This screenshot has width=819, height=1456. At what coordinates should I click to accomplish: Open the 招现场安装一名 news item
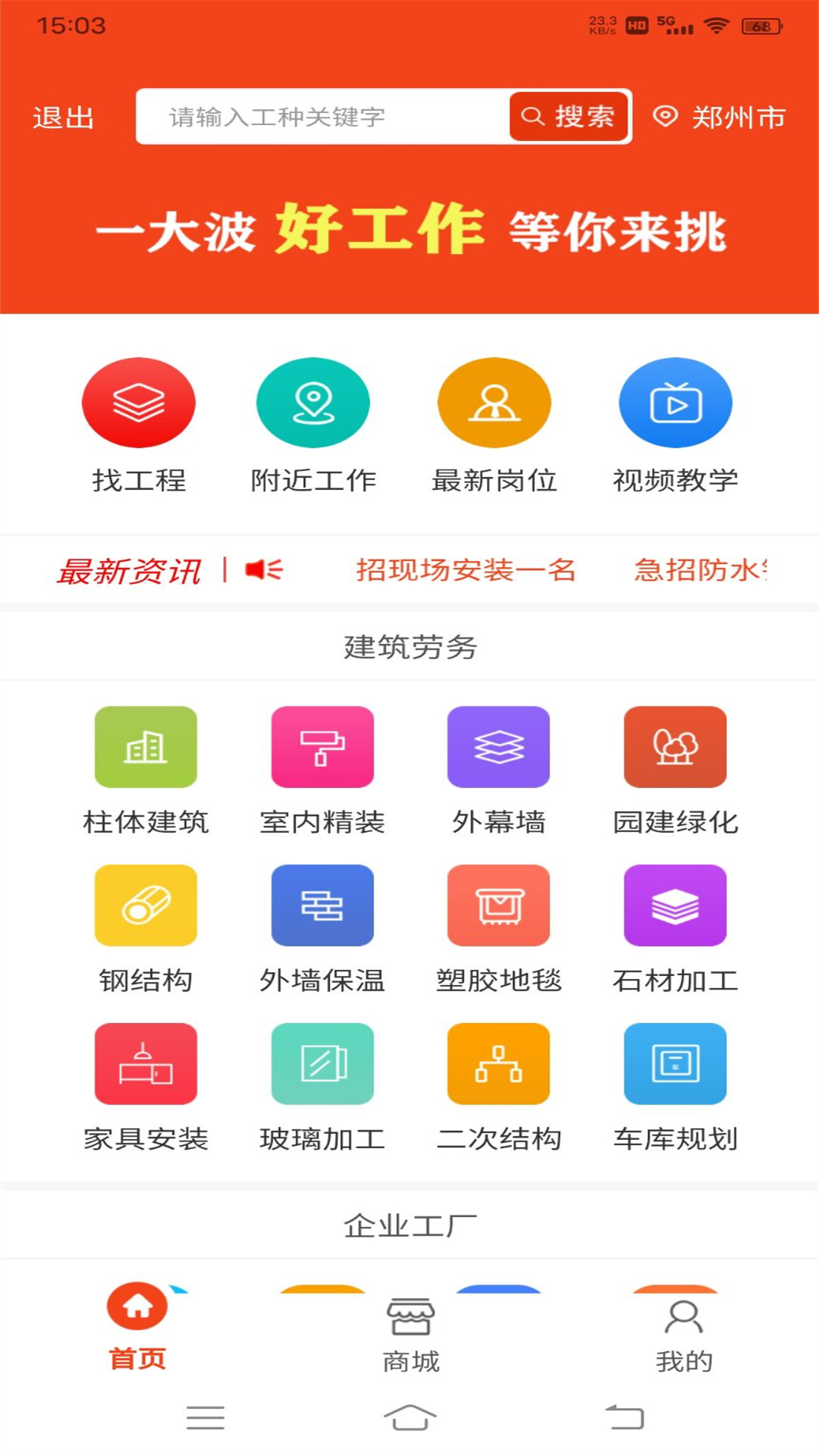pyautogui.click(x=466, y=570)
